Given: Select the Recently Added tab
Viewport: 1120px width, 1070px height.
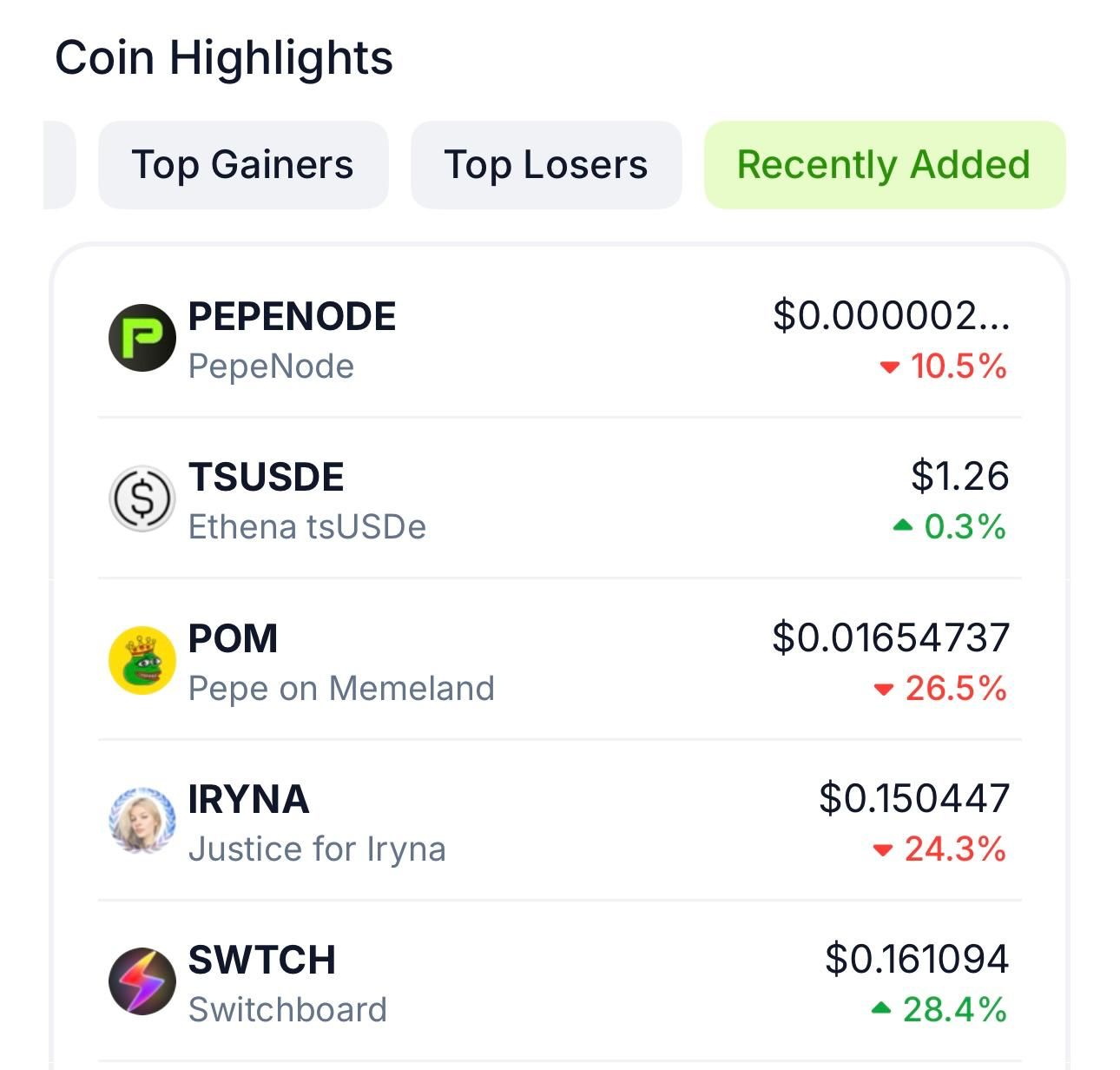Looking at the screenshot, I should [884, 165].
